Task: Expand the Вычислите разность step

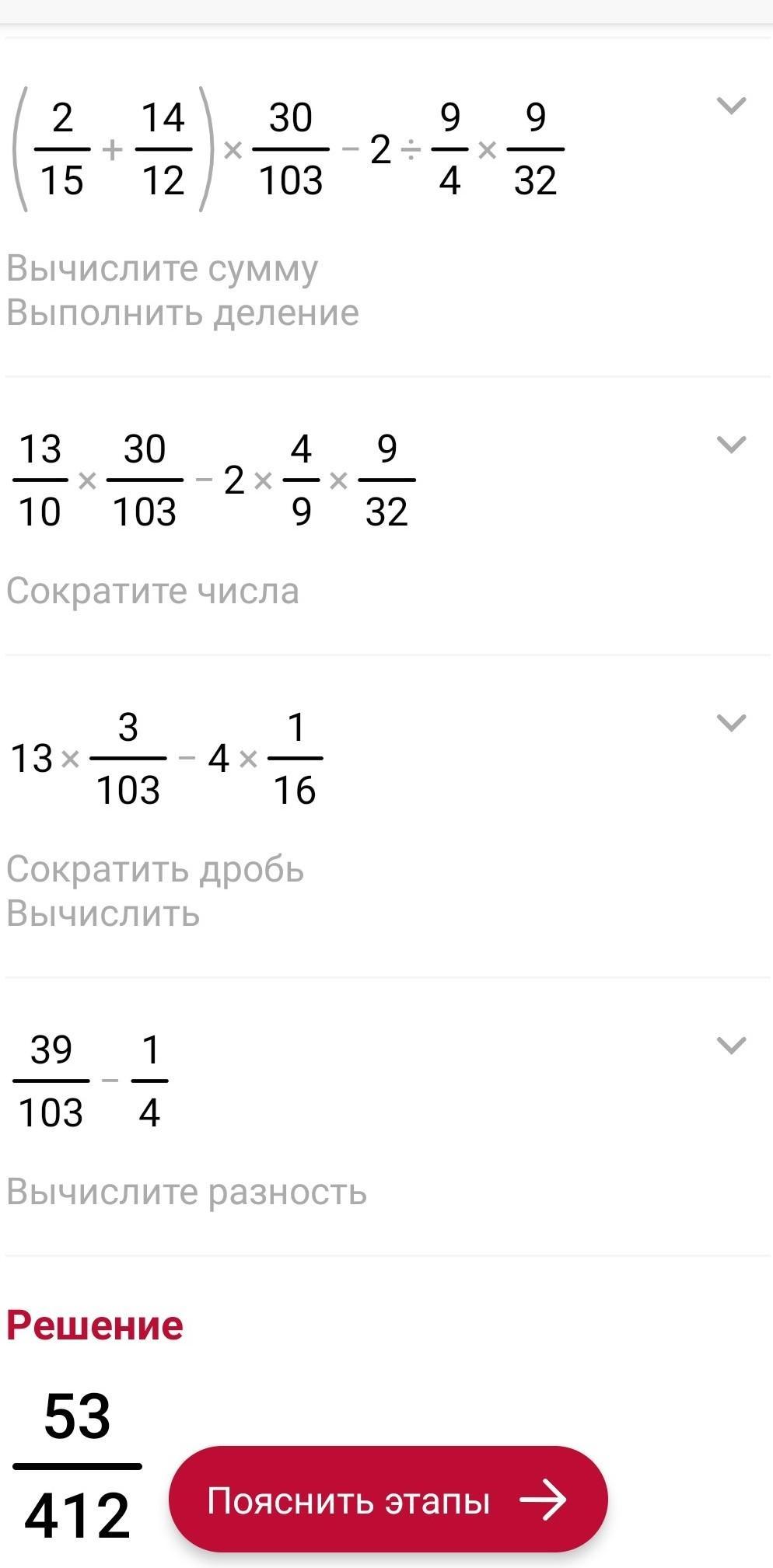Action: click(730, 1045)
